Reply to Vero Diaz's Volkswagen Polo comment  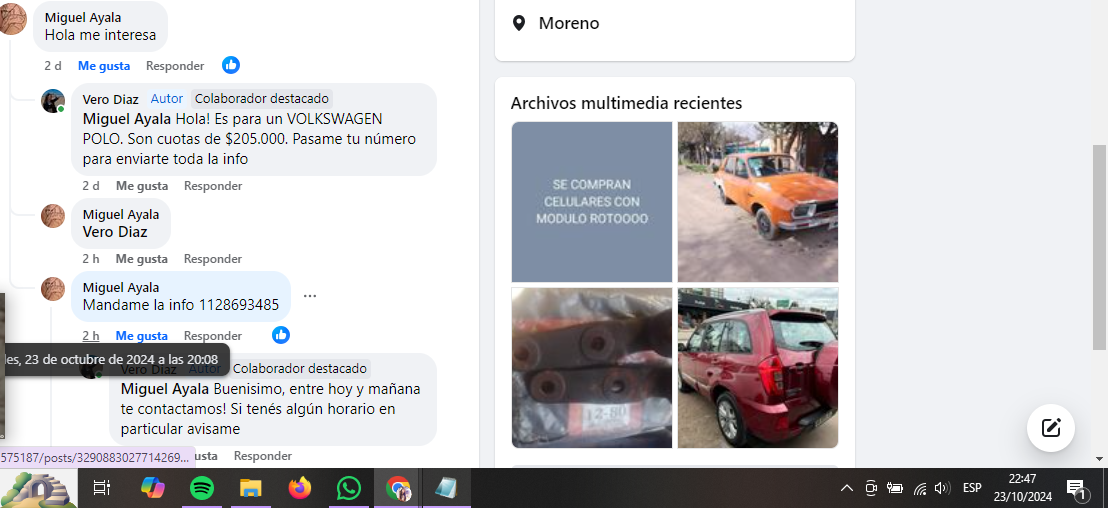pyautogui.click(x=213, y=186)
